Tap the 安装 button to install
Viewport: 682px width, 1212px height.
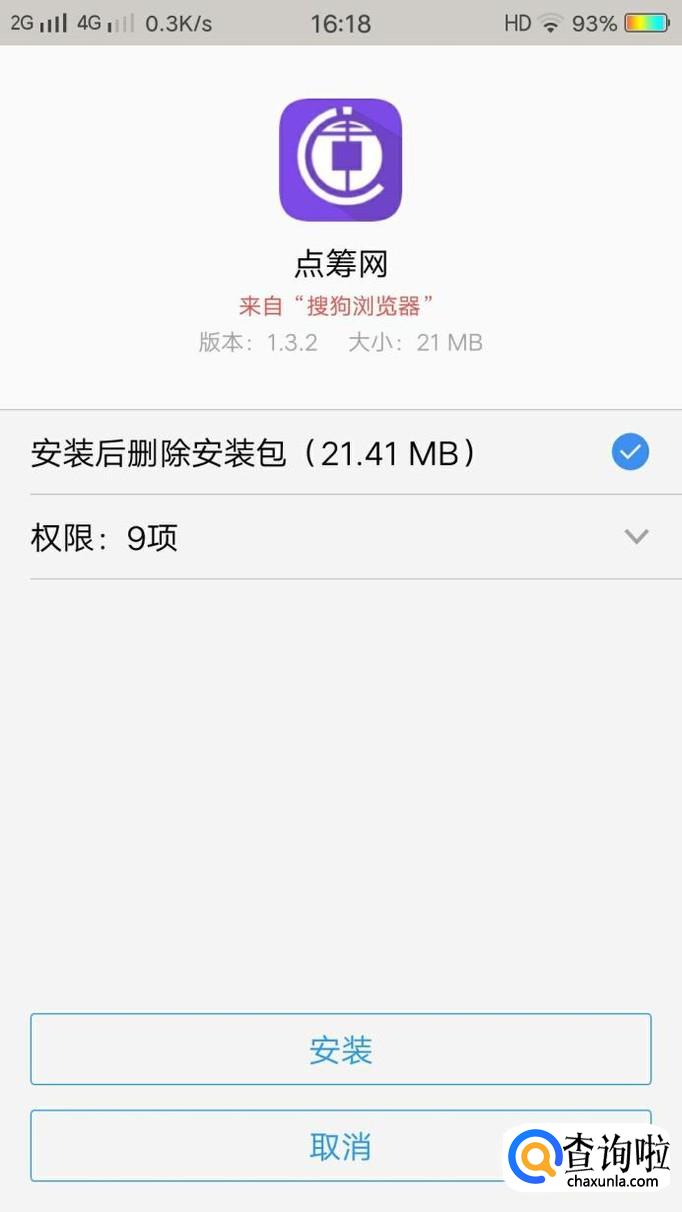tap(340, 1049)
